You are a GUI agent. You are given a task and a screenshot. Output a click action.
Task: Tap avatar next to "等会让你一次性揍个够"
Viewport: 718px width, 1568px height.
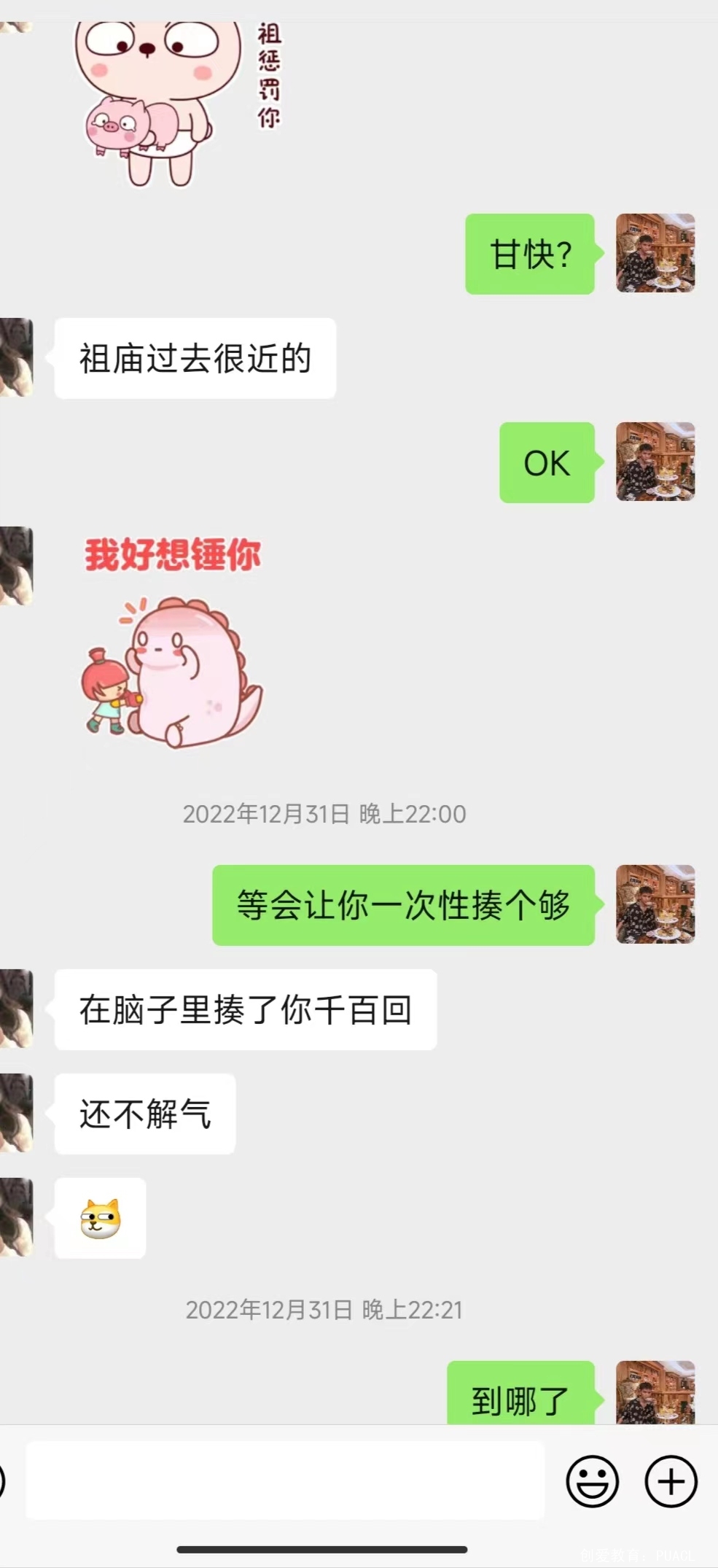click(655, 904)
